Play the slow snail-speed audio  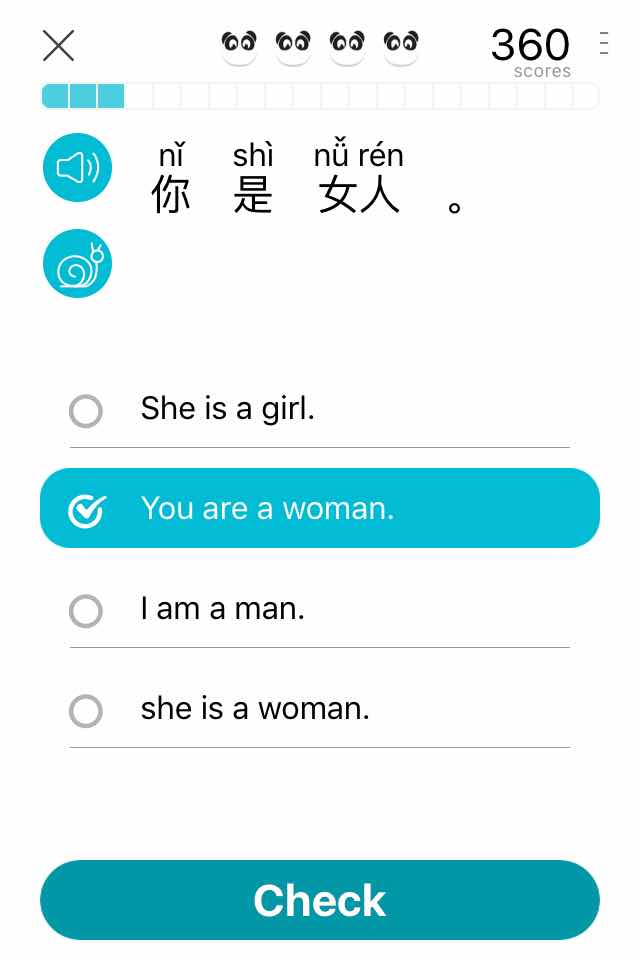pyautogui.click(x=77, y=264)
